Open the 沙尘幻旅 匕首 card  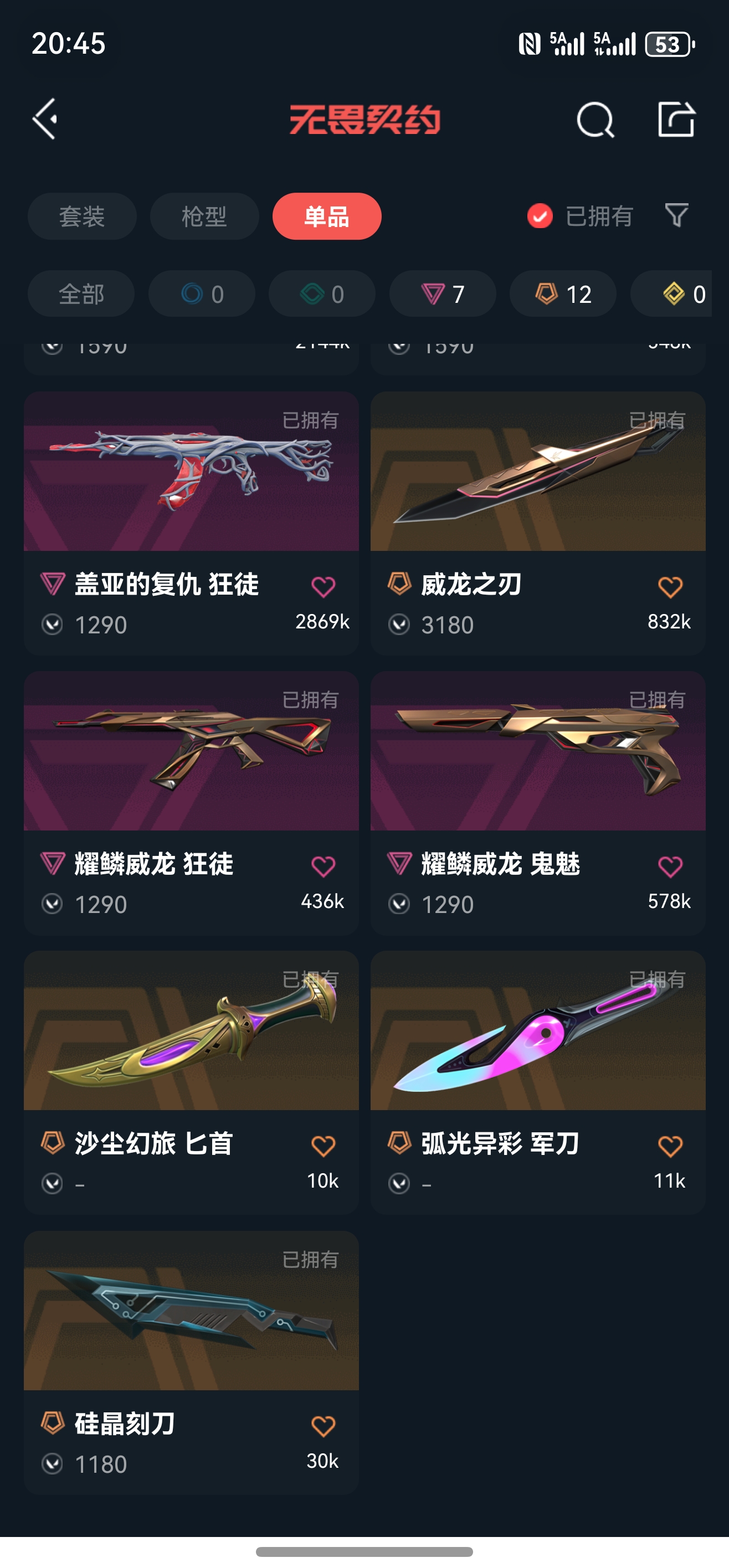pyautogui.click(x=191, y=1082)
